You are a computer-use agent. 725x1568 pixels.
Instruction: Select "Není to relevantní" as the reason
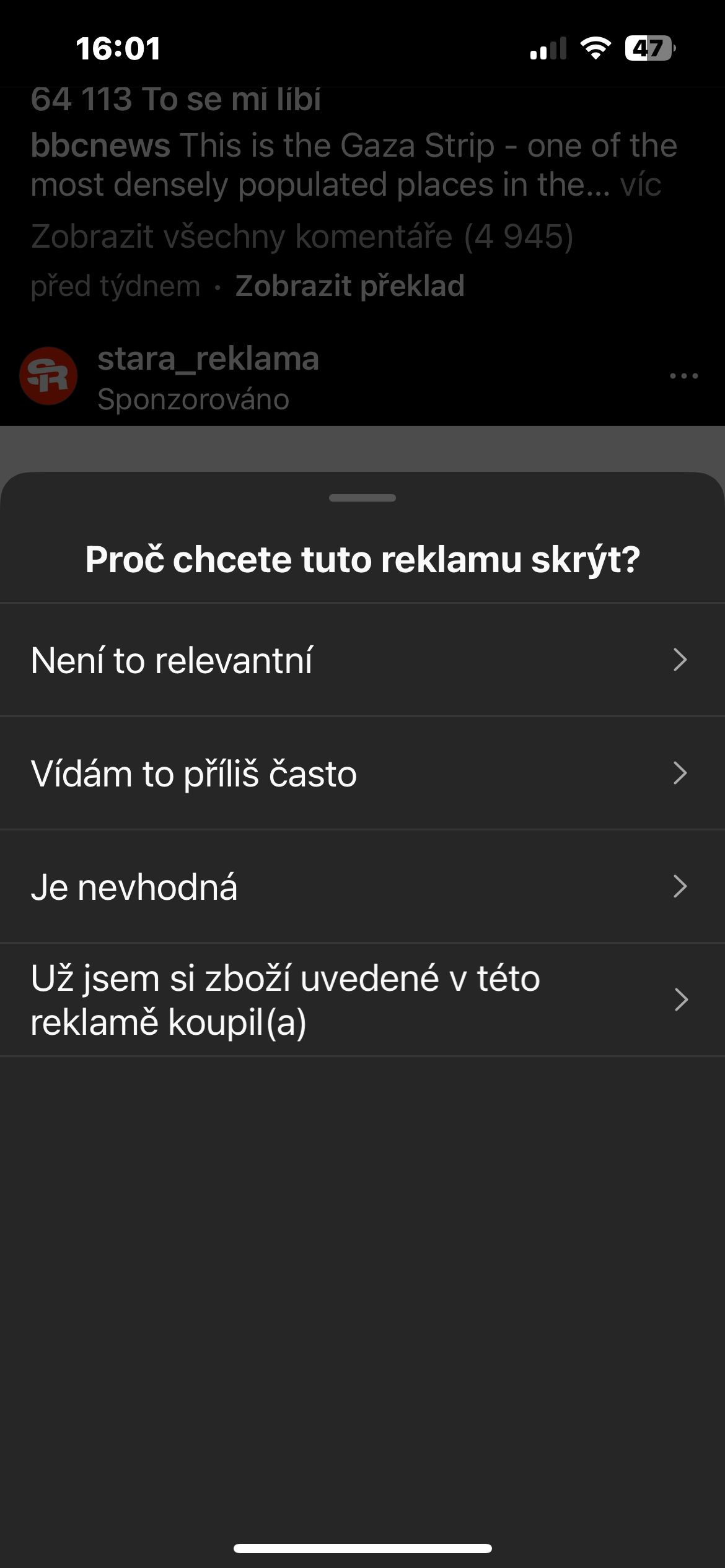(x=361, y=660)
